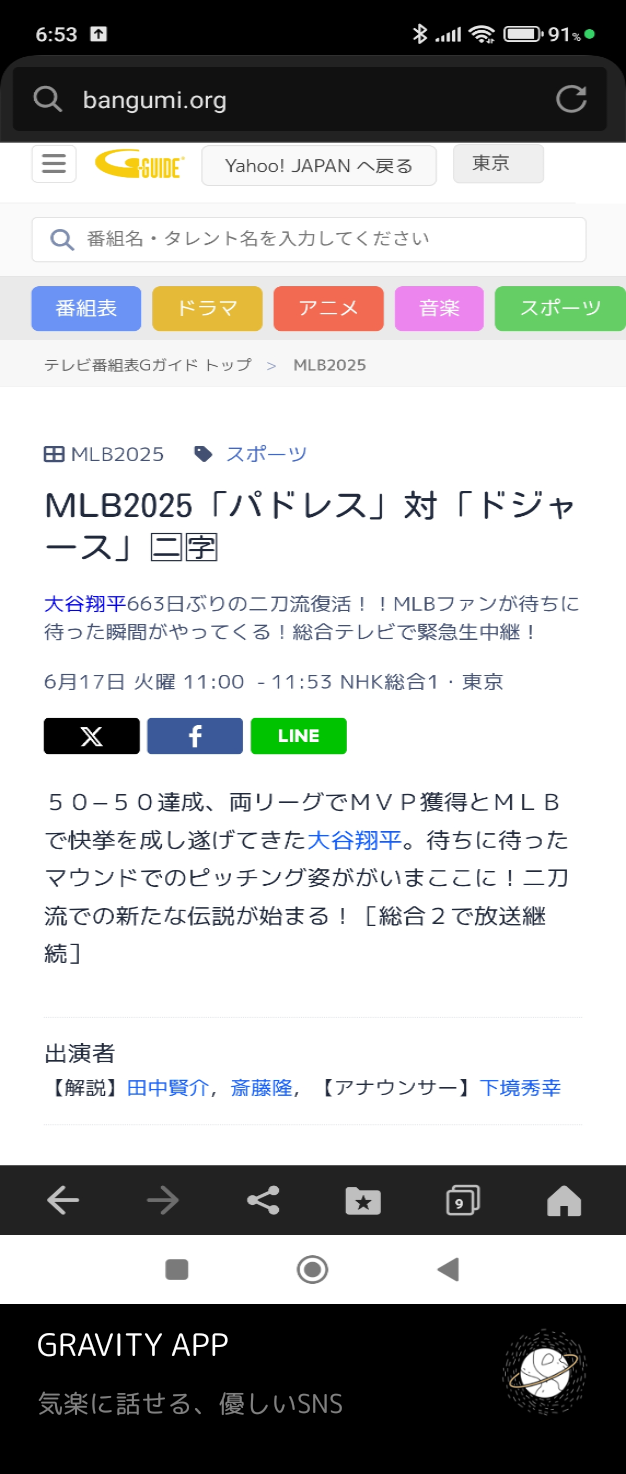This screenshot has height=1474, width=626.
Task: Reload the page with the refresh icon
Action: [571, 99]
